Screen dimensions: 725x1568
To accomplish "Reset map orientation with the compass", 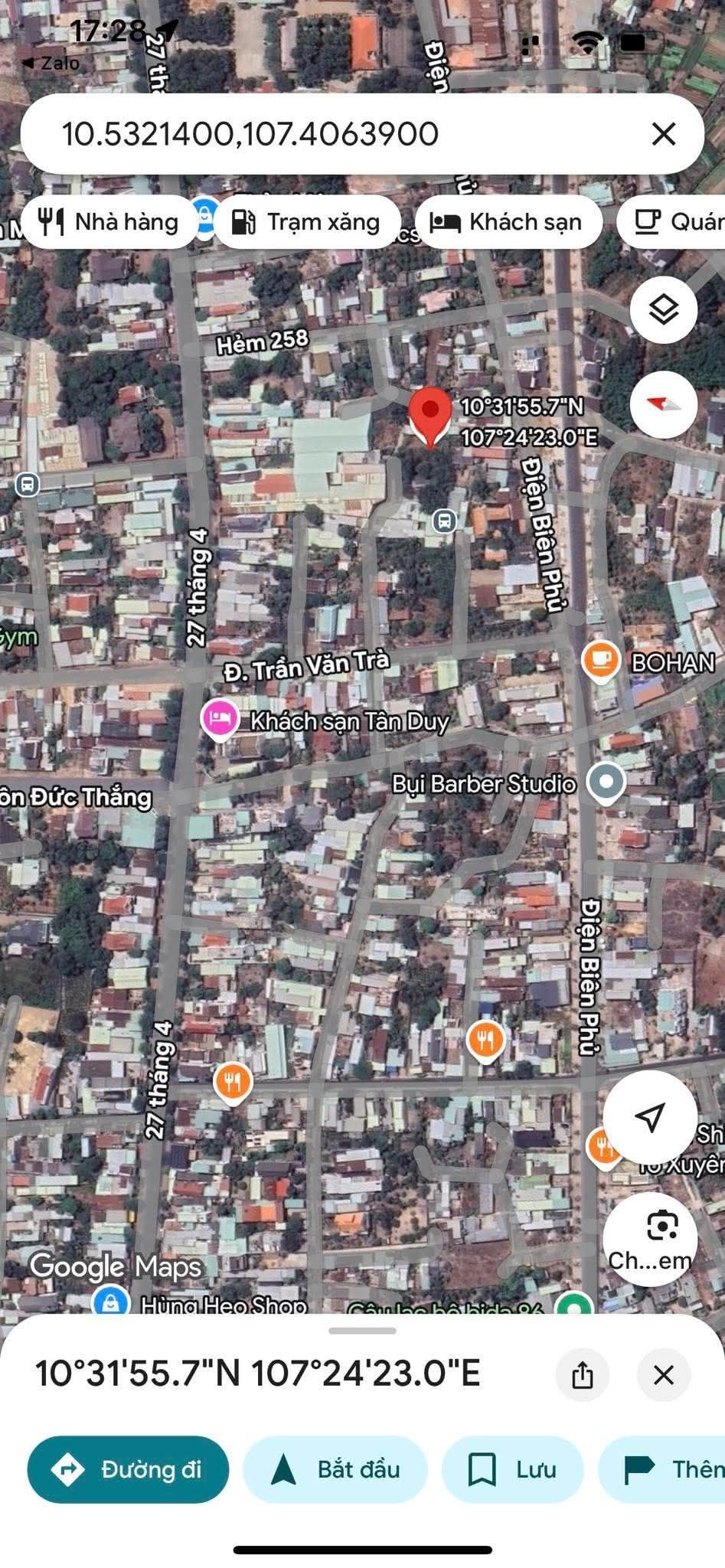I will (x=663, y=404).
